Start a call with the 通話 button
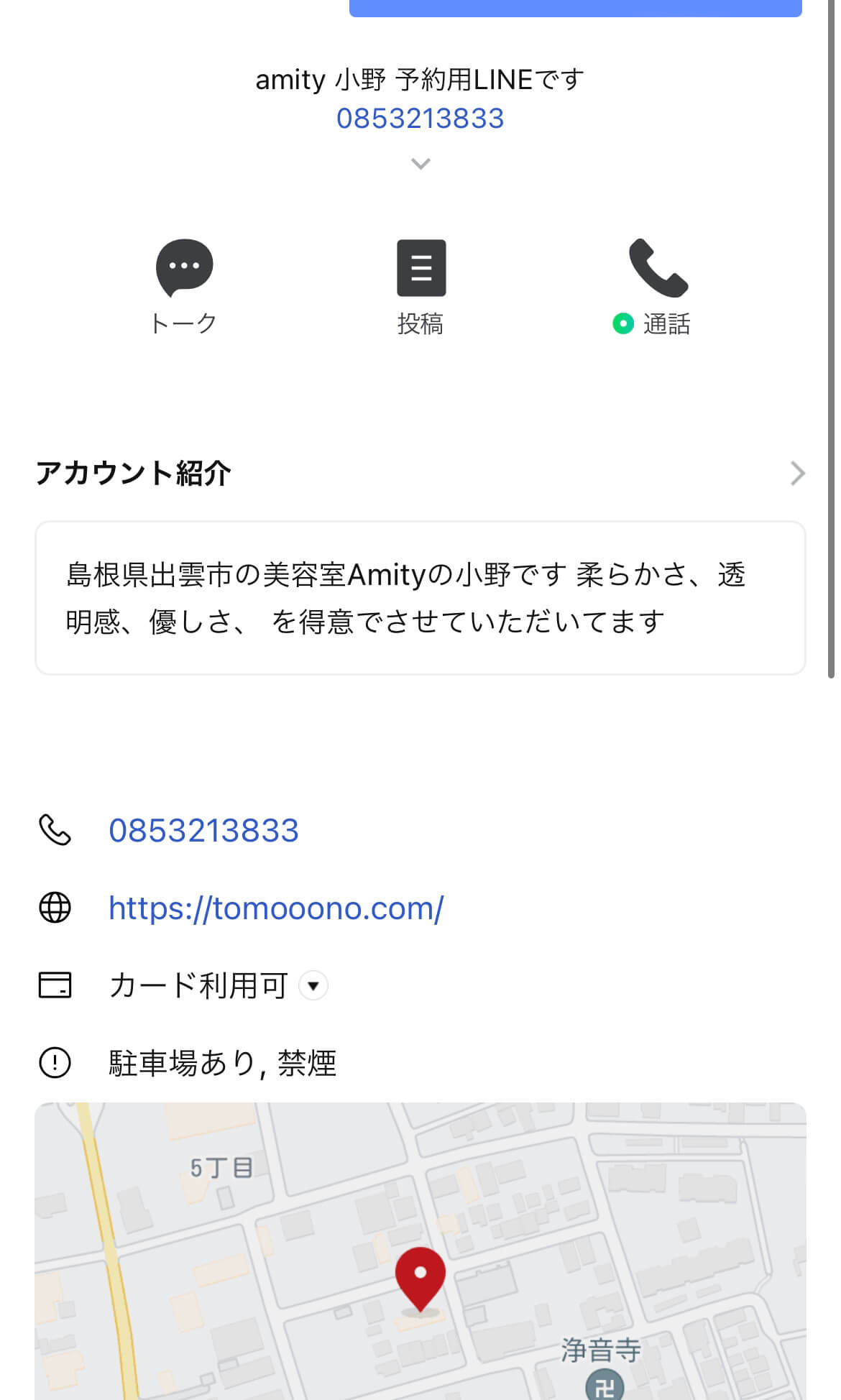 (653, 287)
